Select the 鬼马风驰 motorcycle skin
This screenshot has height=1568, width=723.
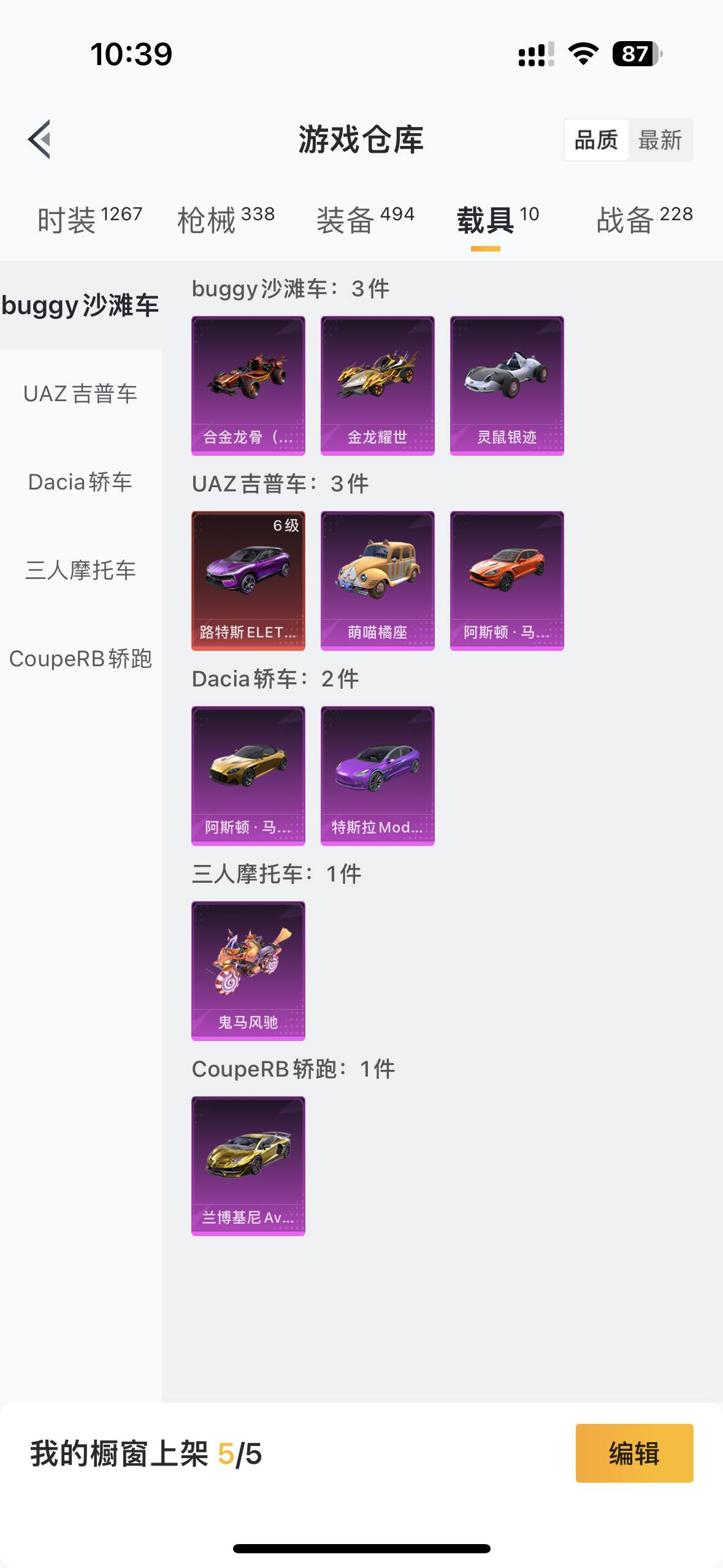point(247,971)
